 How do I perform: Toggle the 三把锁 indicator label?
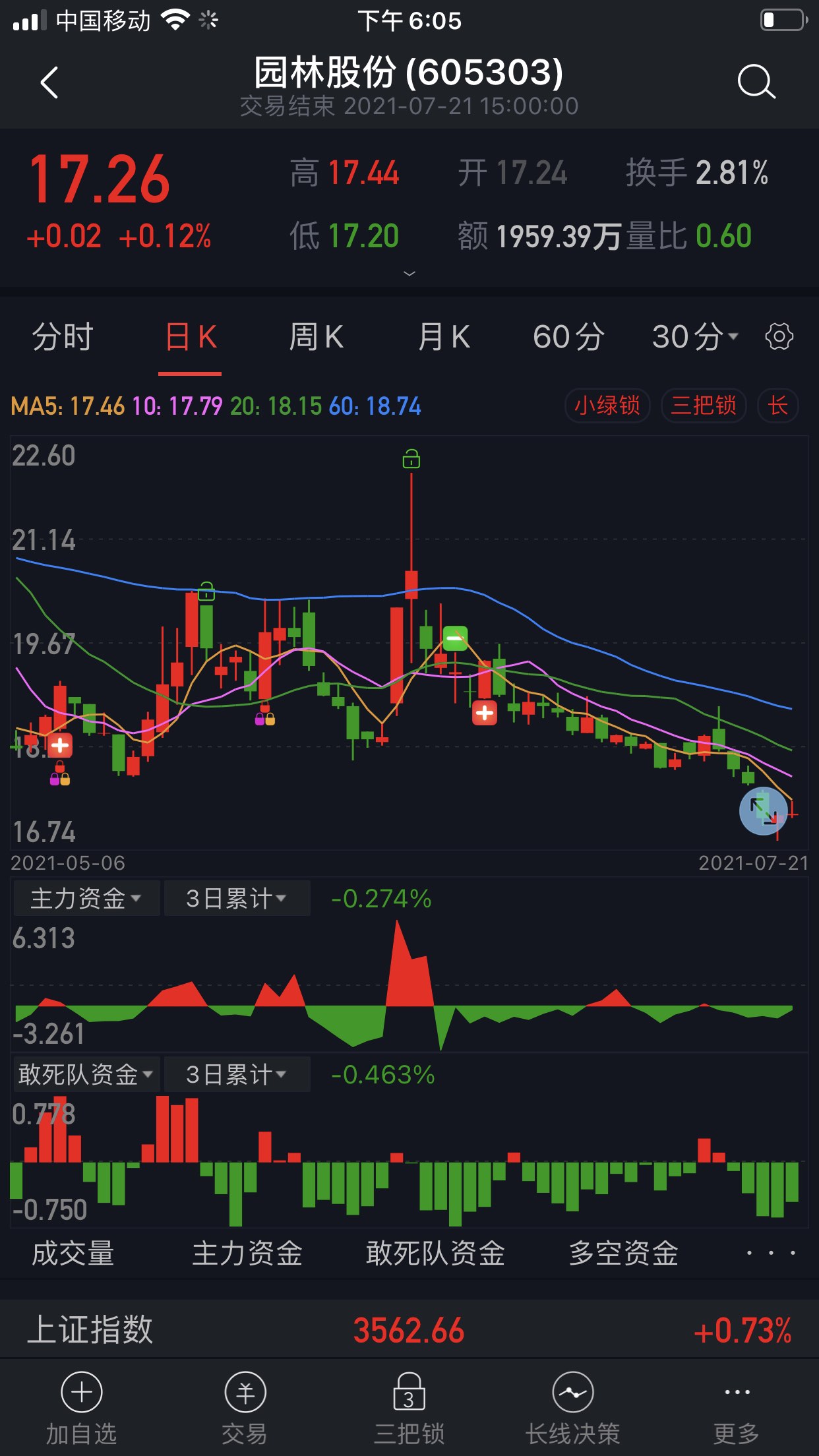click(703, 408)
